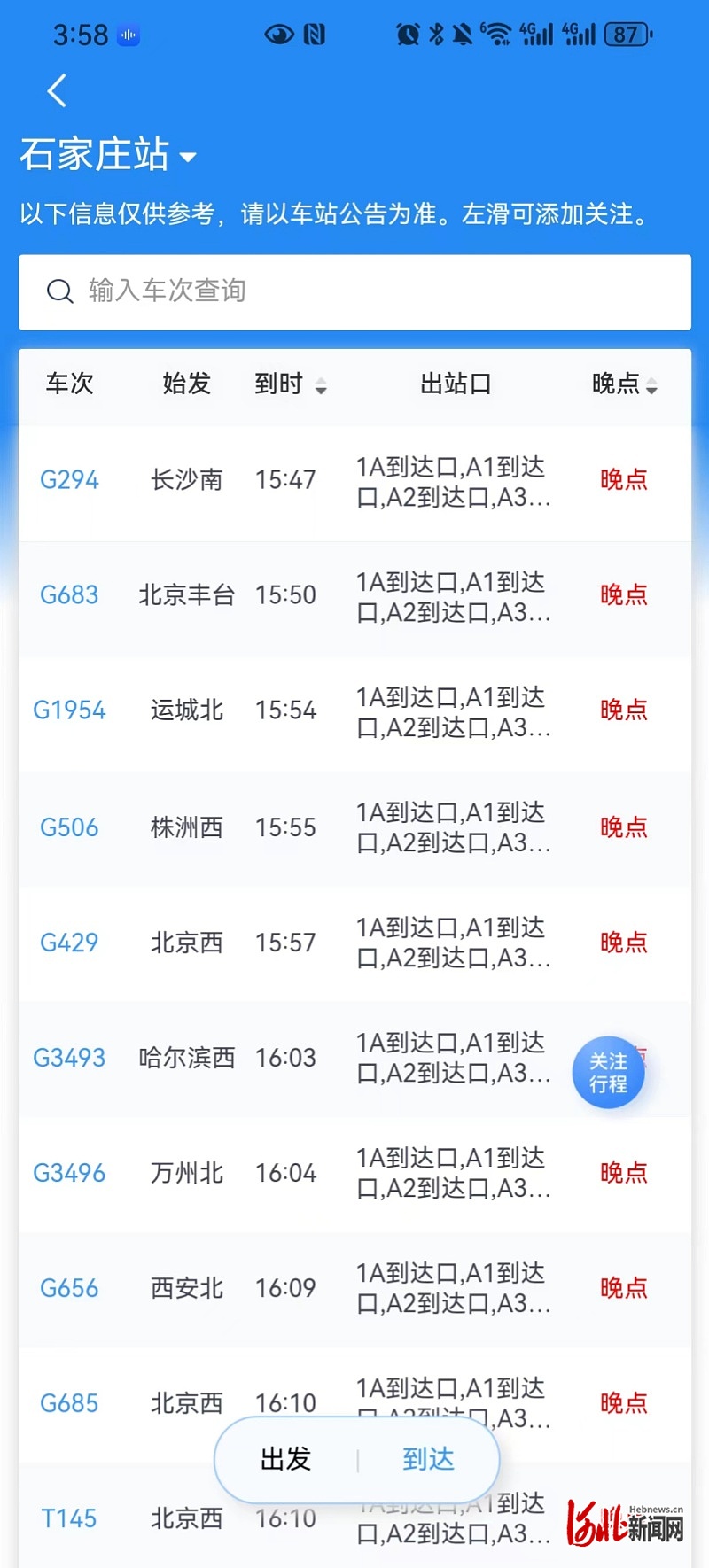Screen dimensions: 709x1568
Task: Open train G656 from 西安北
Action: (x=354, y=1290)
